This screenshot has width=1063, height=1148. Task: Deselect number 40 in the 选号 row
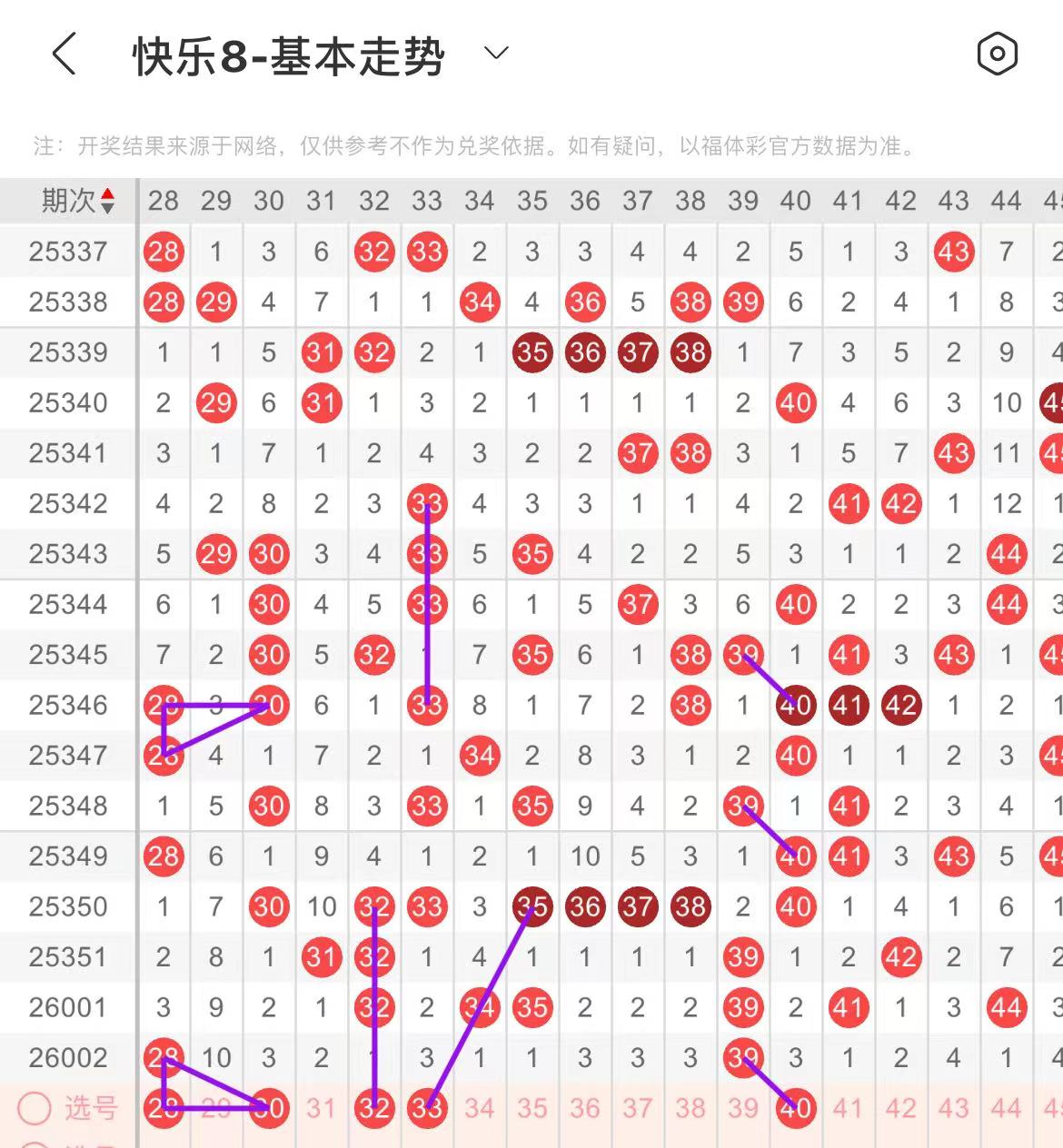click(796, 1108)
